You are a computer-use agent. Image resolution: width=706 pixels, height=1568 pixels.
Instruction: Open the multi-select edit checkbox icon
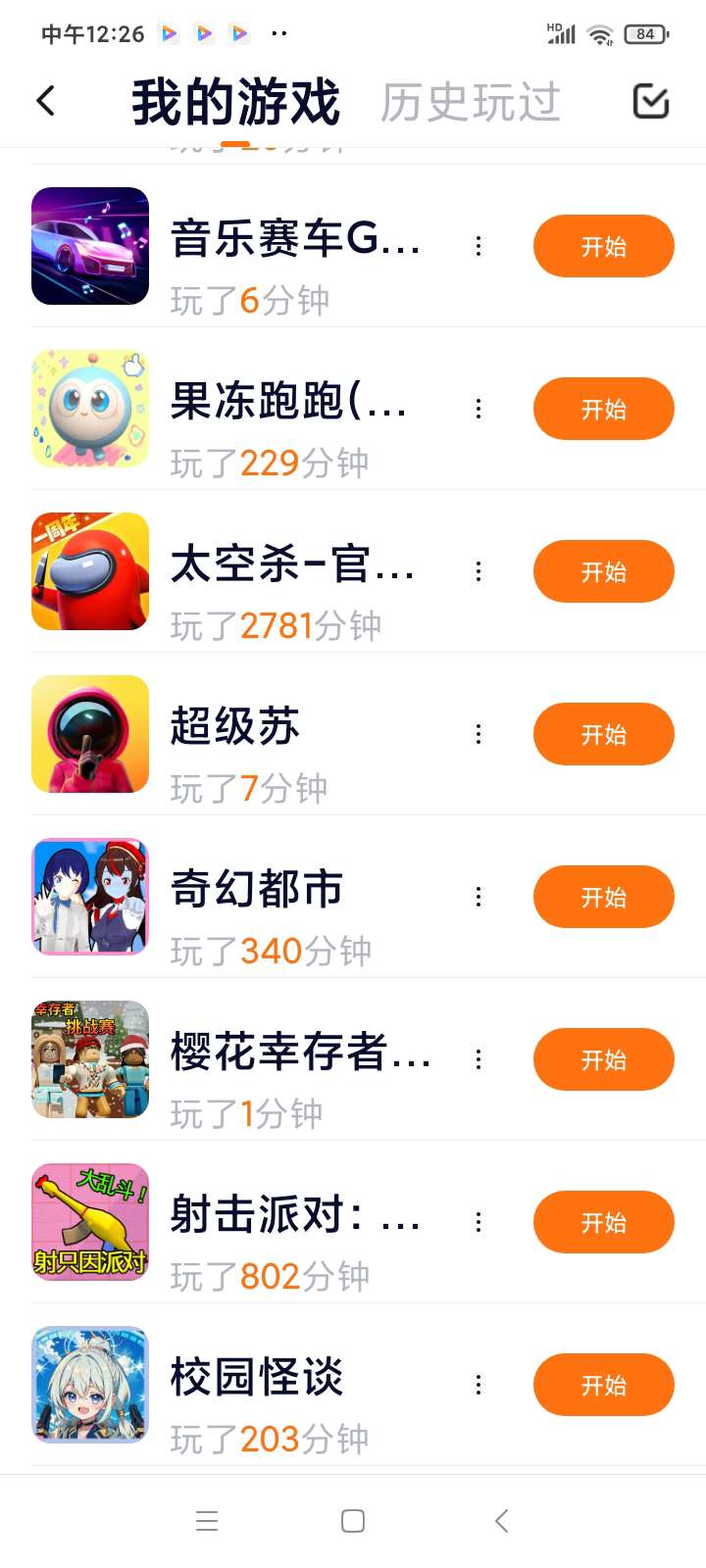click(x=651, y=101)
